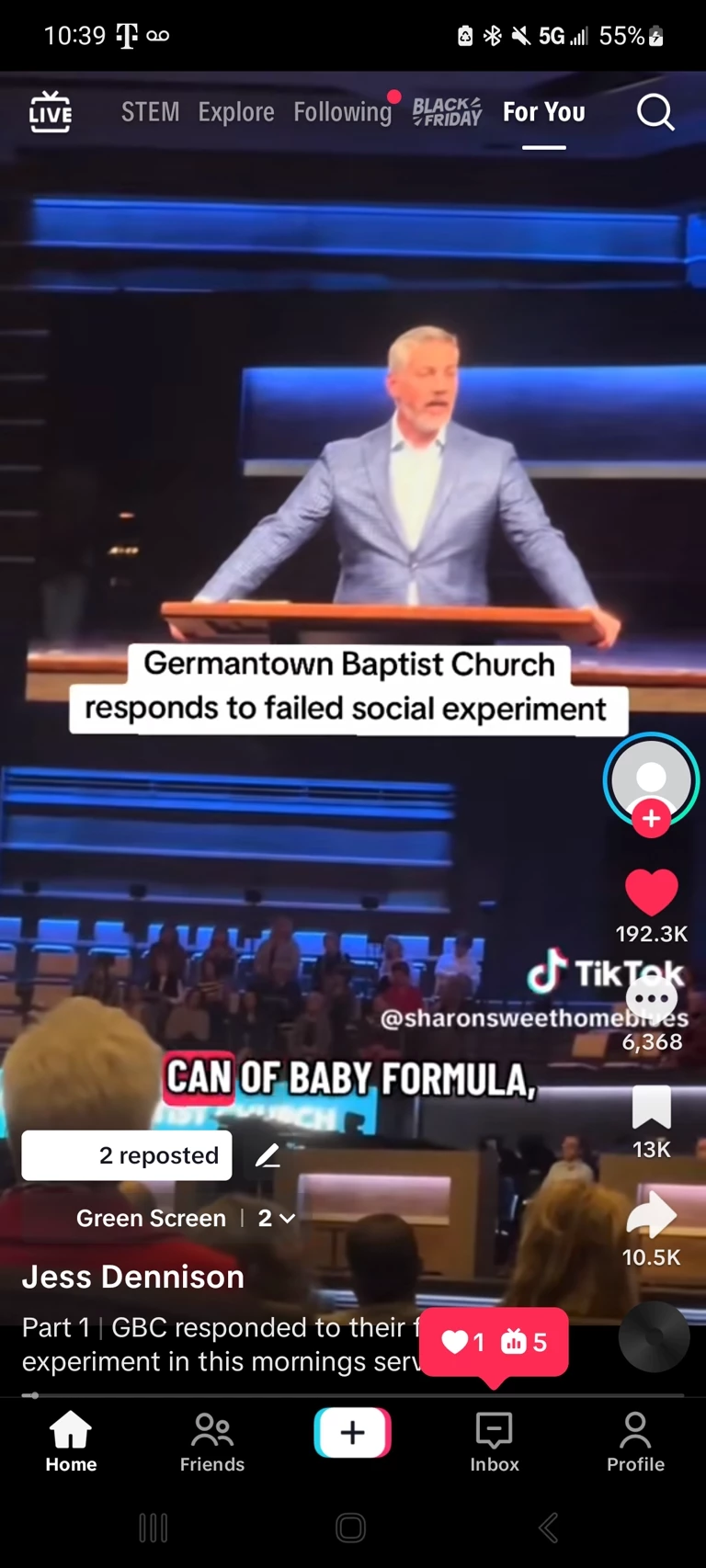The width and height of the screenshot is (706, 1568).
Task: Open comments with speech bubble icon
Action: point(652,998)
